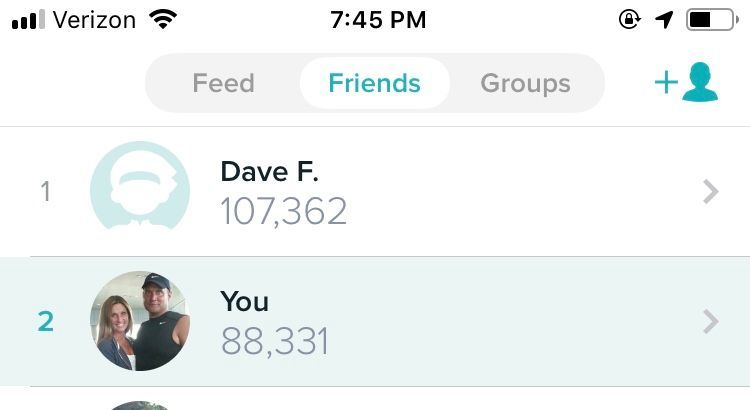Select the Friends tab
Image resolution: width=750 pixels, height=410 pixels.
click(x=374, y=83)
